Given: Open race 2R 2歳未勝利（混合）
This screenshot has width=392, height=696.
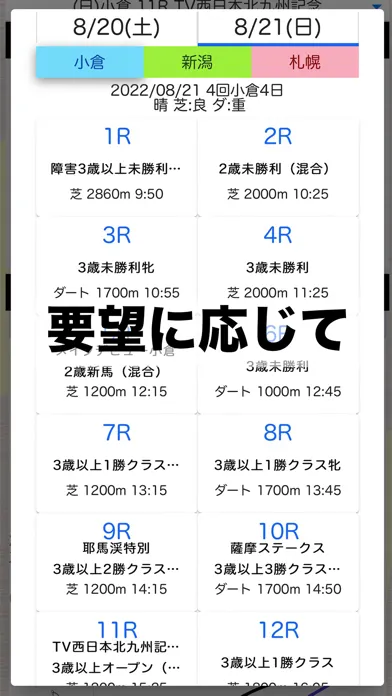Looking at the screenshot, I should [278, 167].
